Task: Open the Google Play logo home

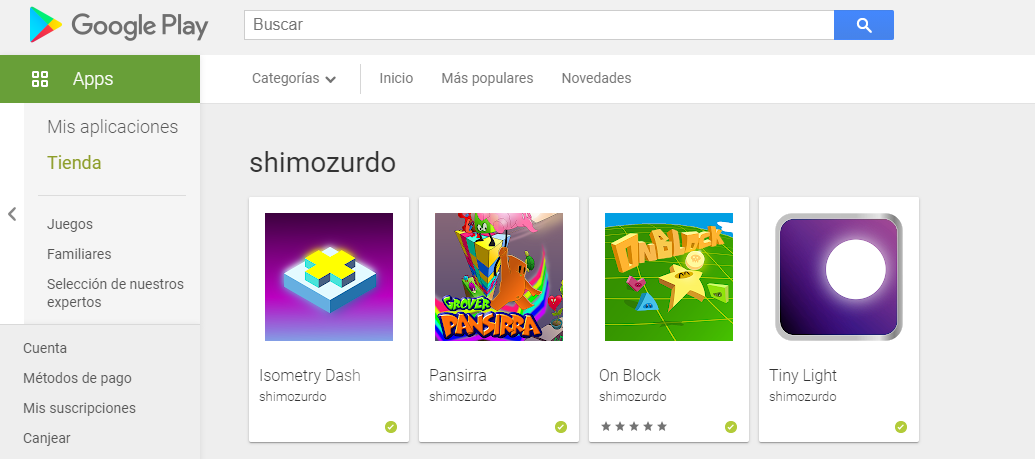Action: coord(118,26)
